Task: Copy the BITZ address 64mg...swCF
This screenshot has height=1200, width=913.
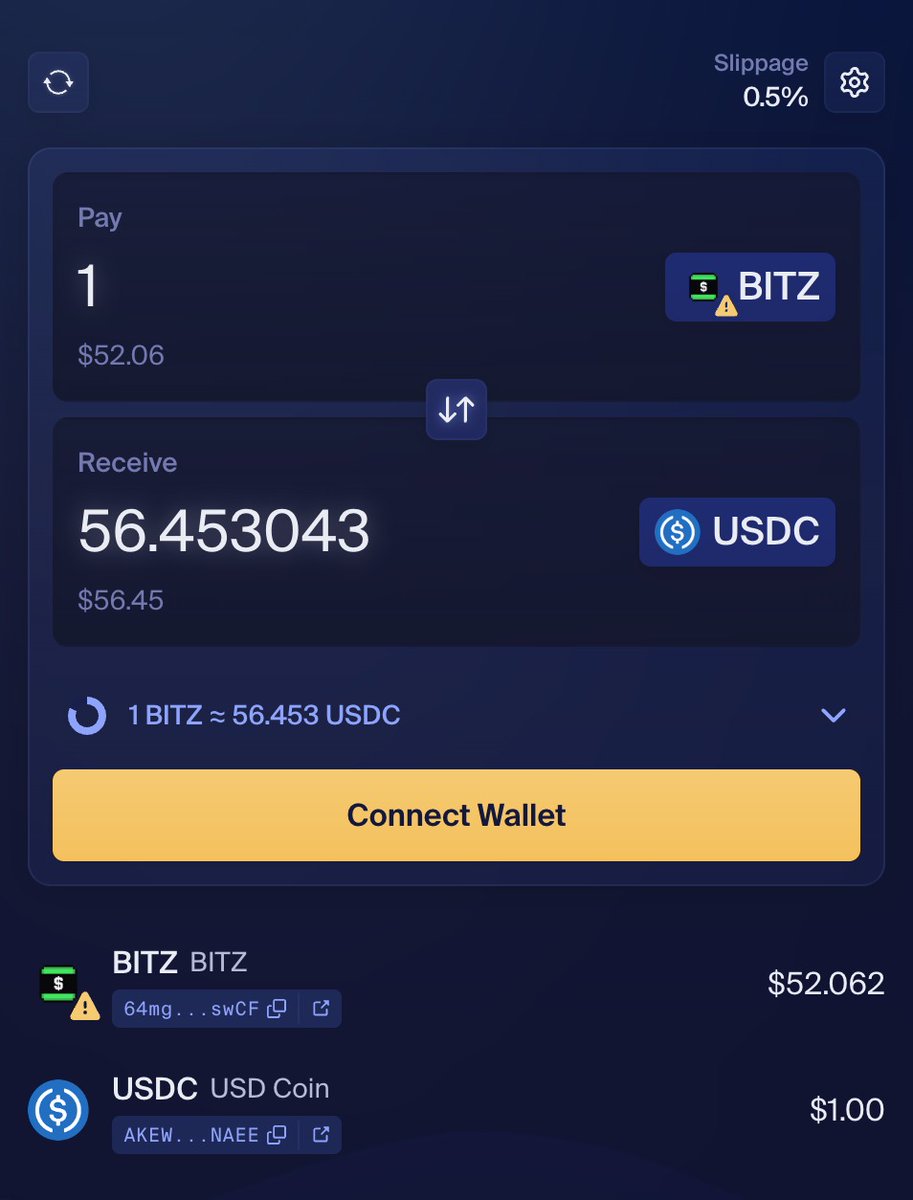Action: tap(277, 1008)
